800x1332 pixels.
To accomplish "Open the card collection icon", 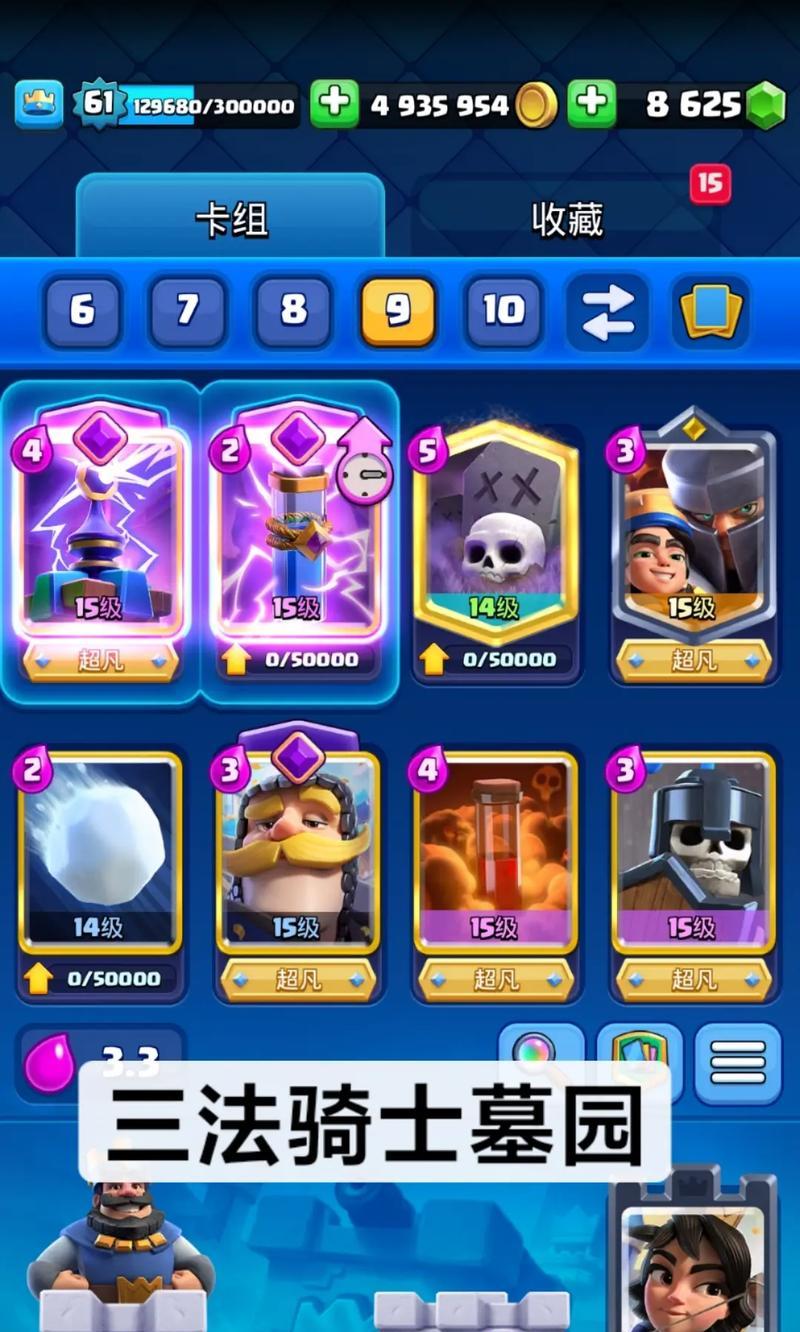I will (711, 311).
